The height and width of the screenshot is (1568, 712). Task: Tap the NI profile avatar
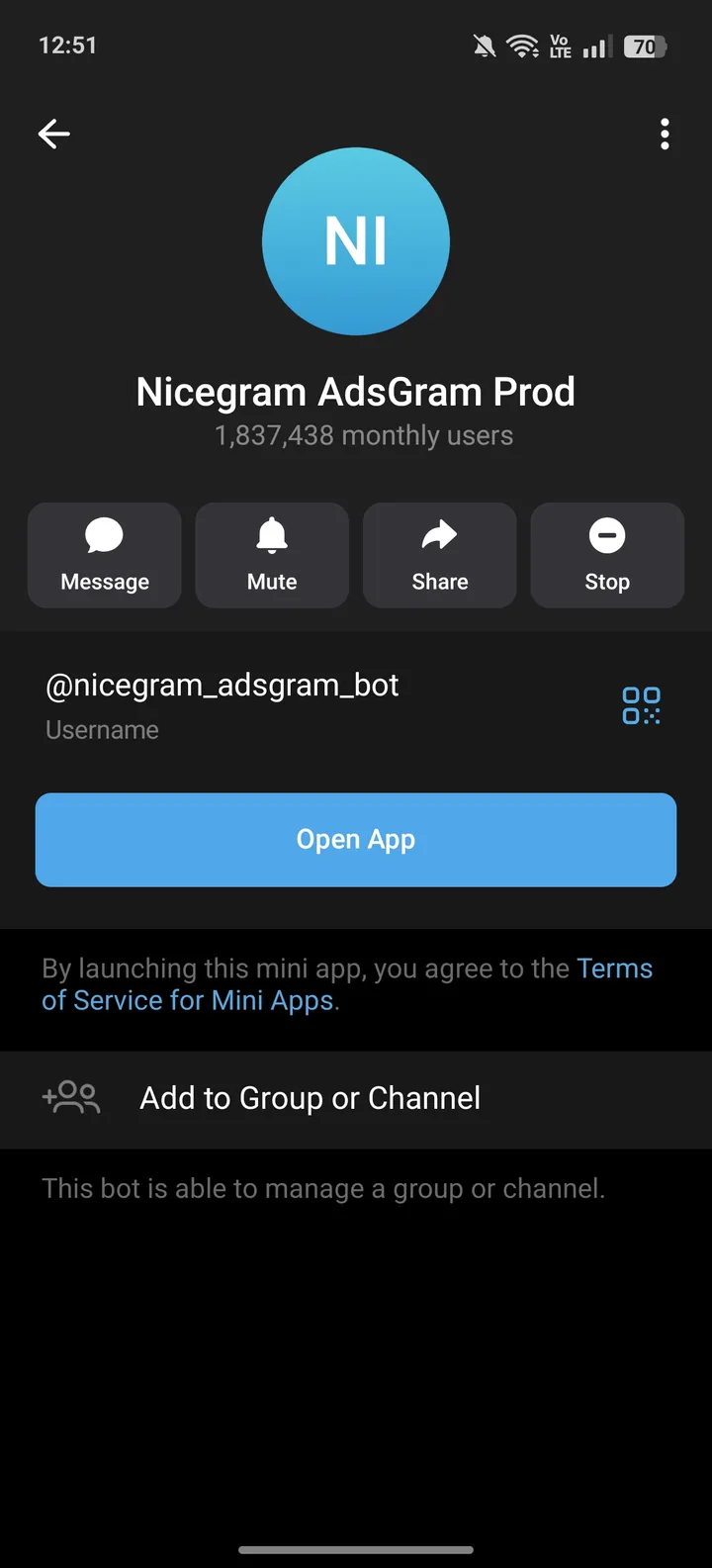(356, 240)
